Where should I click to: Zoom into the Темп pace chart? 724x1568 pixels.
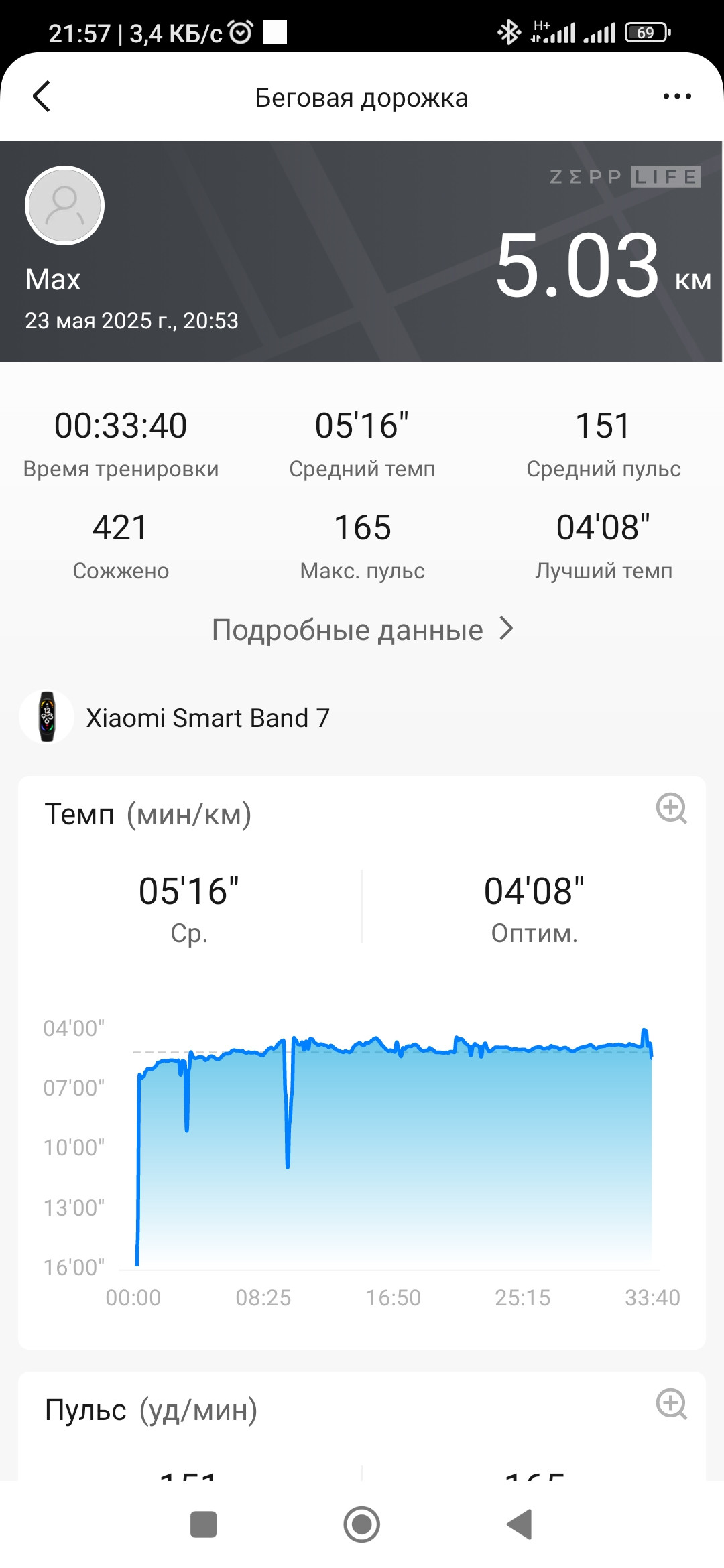(x=671, y=808)
